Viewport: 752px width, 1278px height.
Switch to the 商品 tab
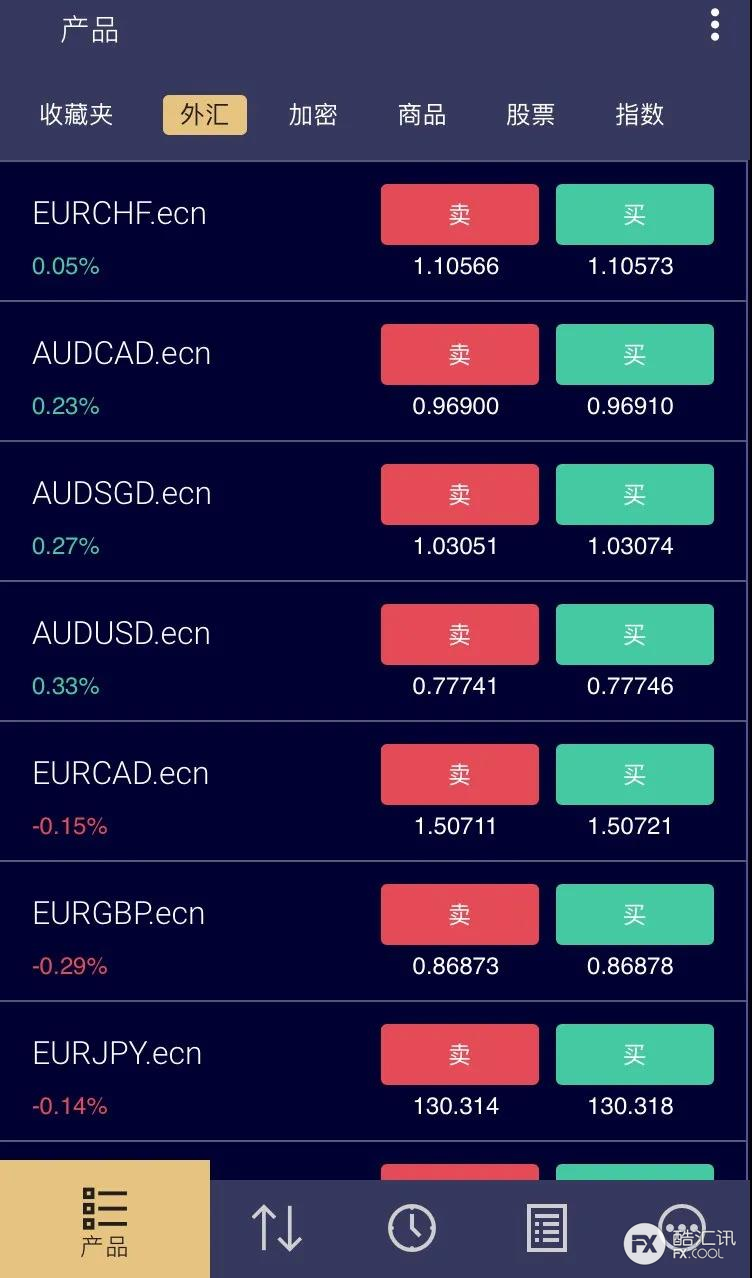click(x=422, y=115)
